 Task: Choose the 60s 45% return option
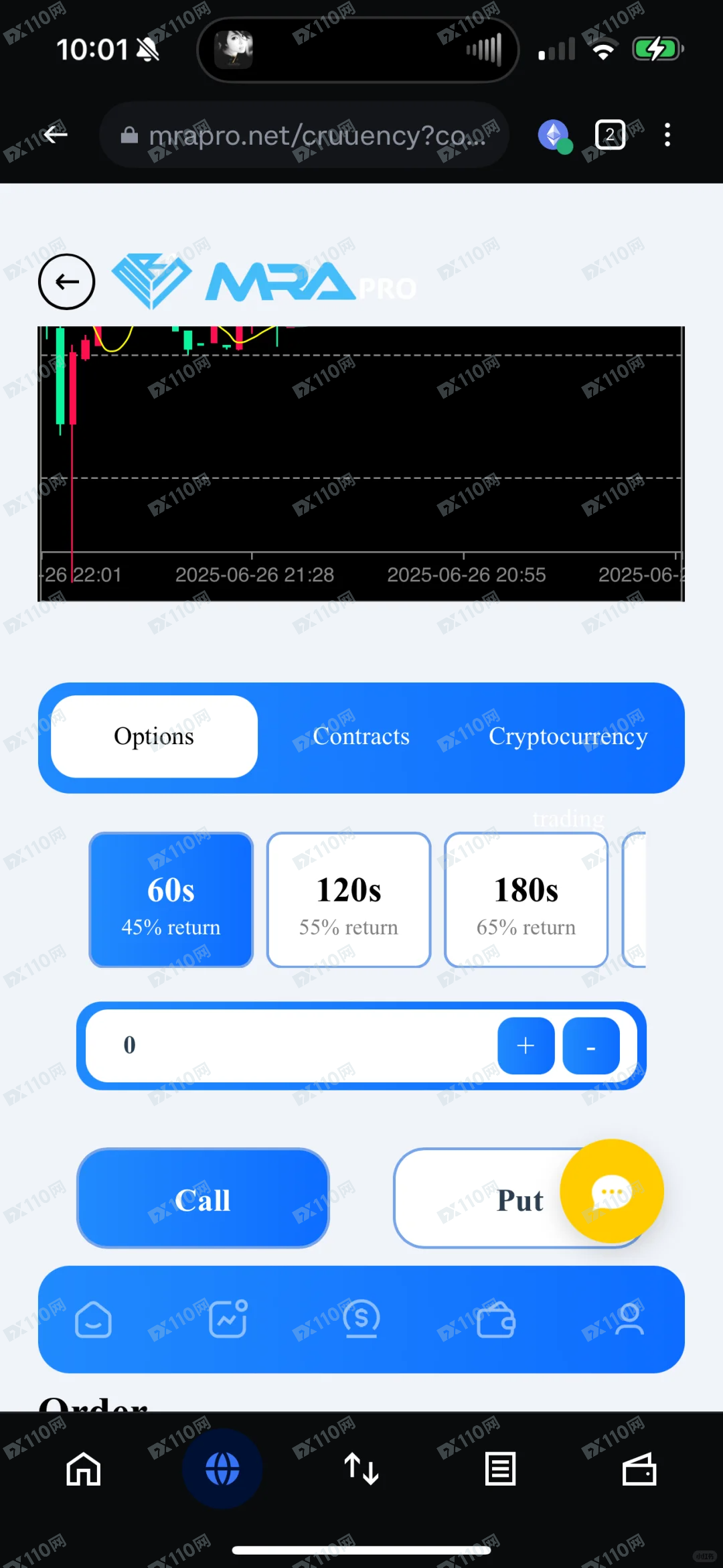click(x=171, y=900)
